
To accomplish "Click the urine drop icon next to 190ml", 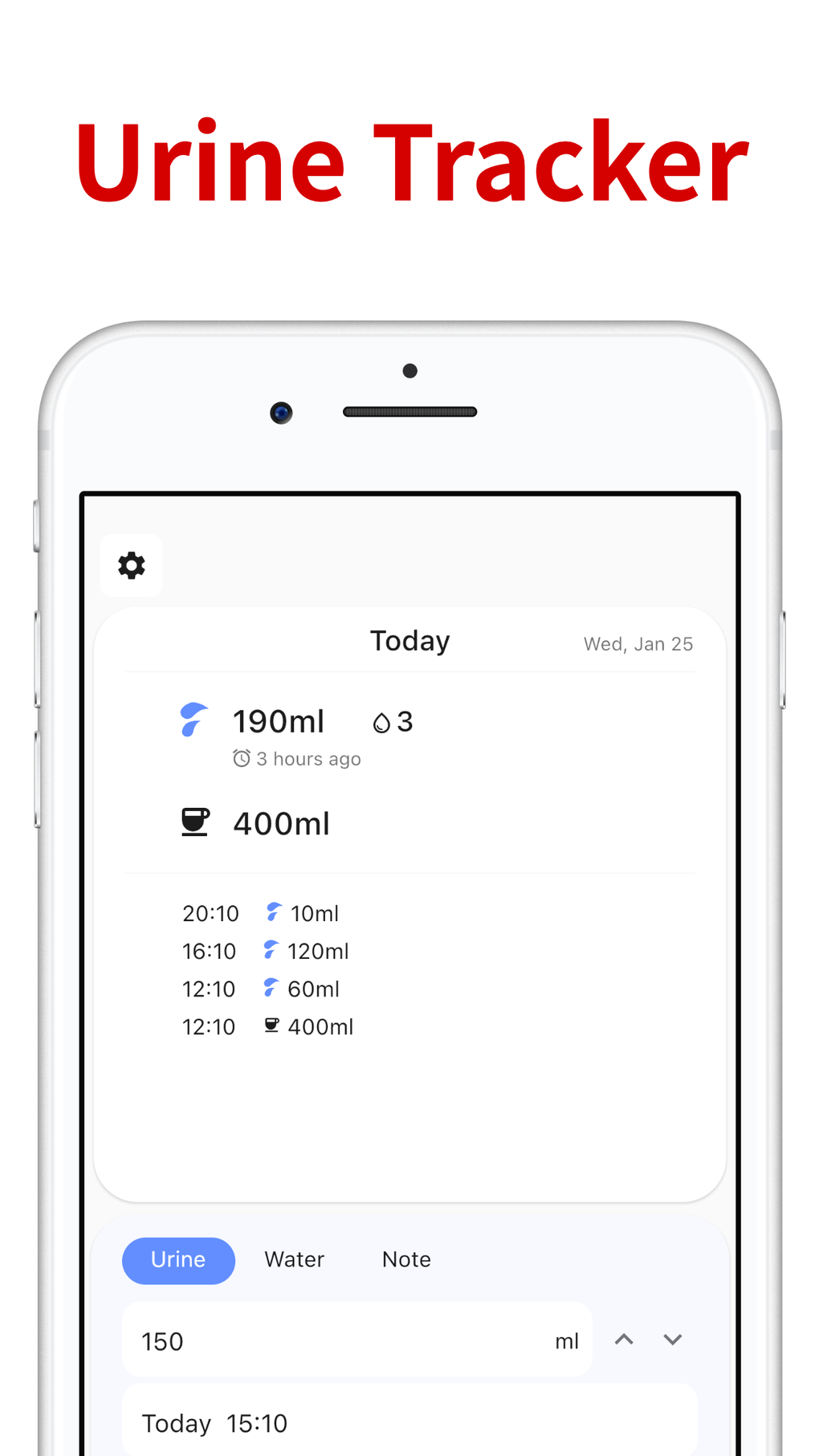I will point(194,720).
